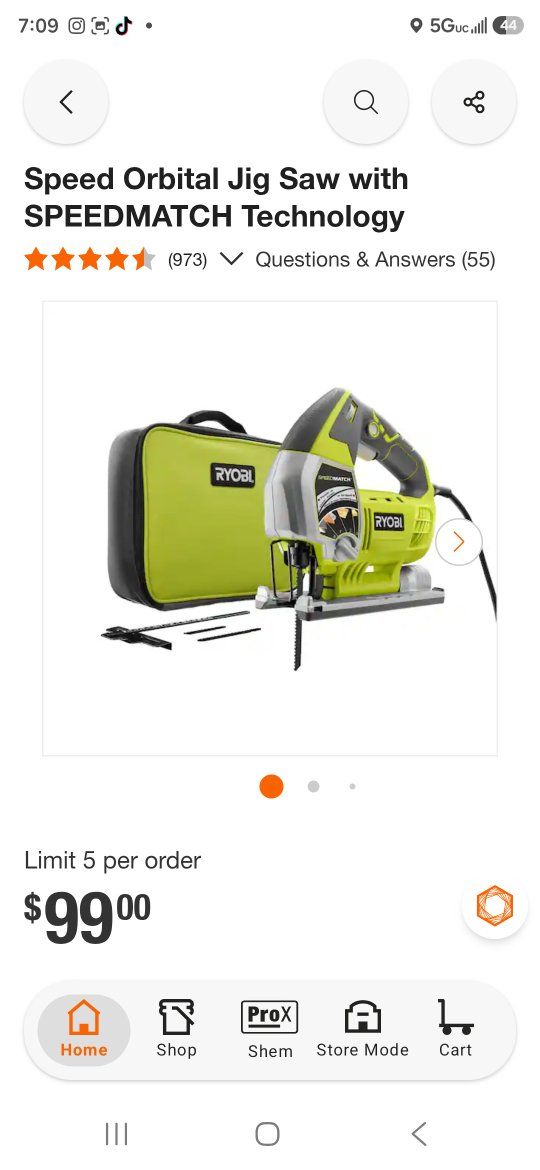The height and width of the screenshot is (1170, 540).
Task: Jump to the second image dot indicator
Action: 313,786
